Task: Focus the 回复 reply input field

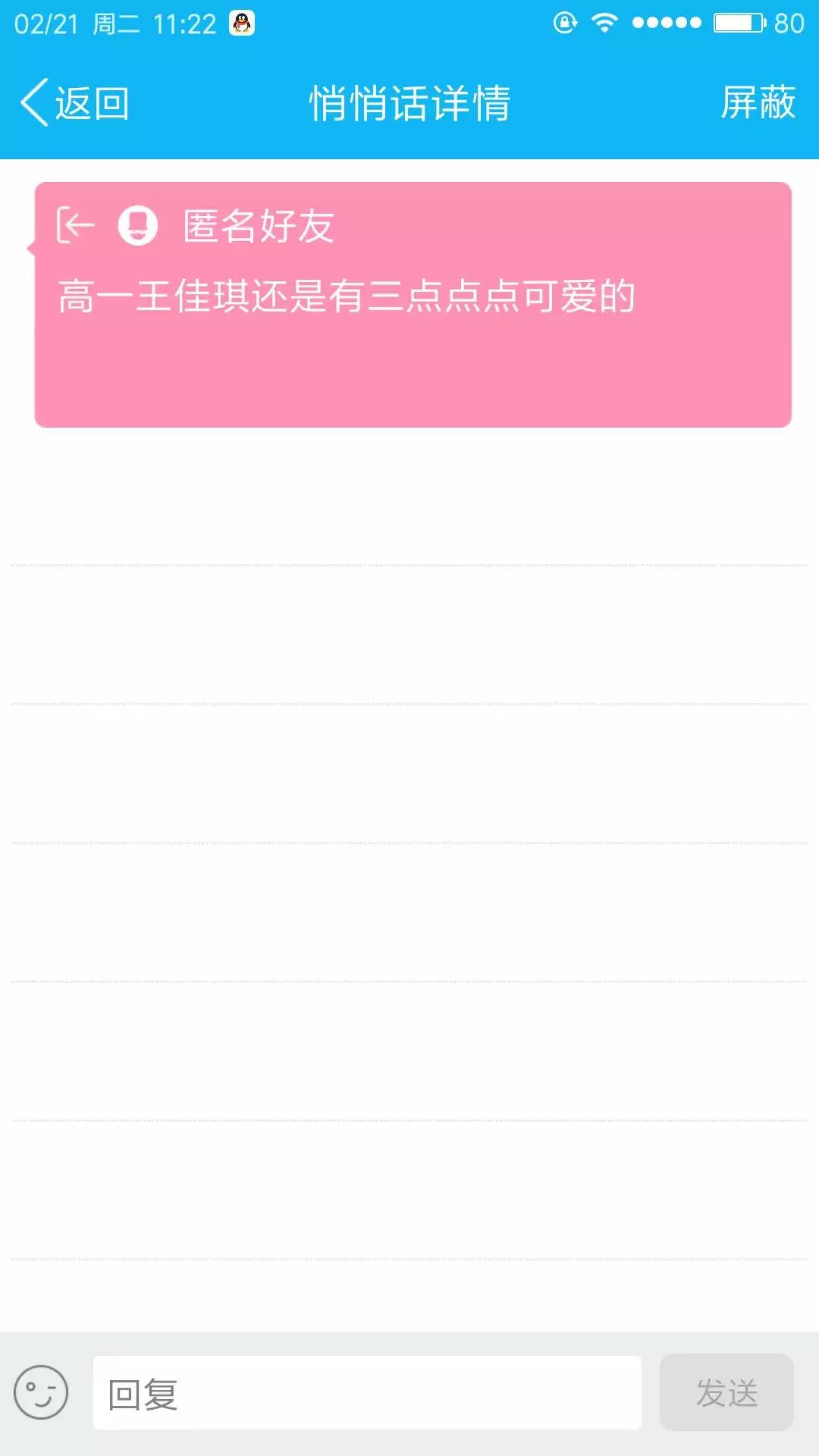Action: pyautogui.click(x=367, y=1393)
